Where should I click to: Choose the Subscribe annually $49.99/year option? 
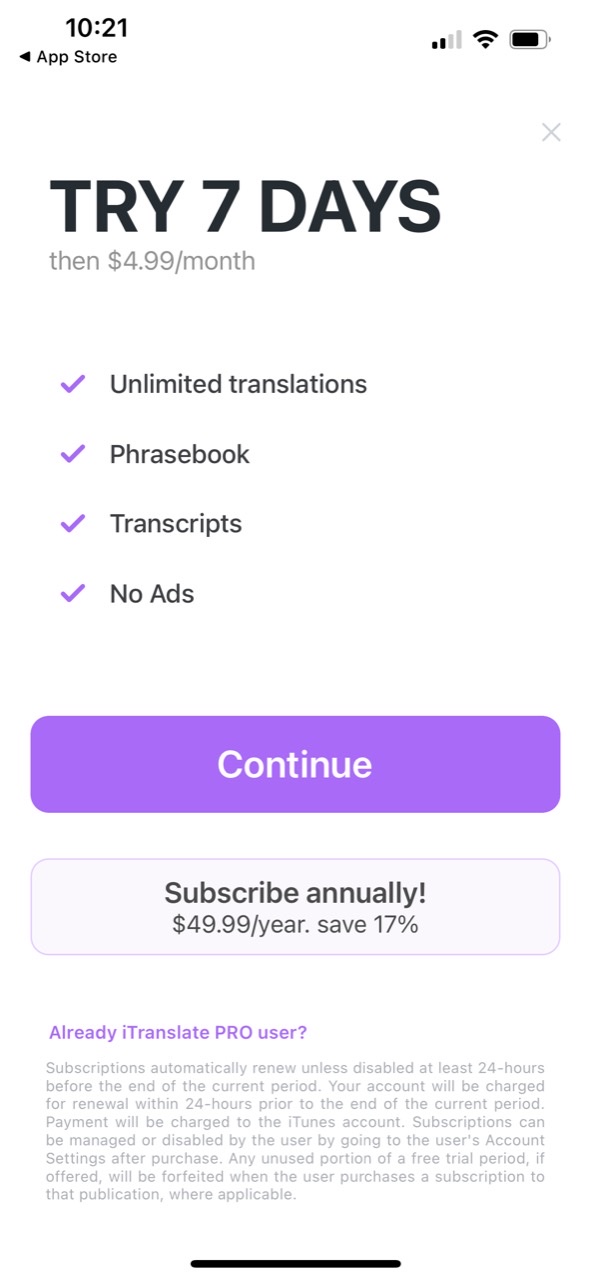(295, 907)
